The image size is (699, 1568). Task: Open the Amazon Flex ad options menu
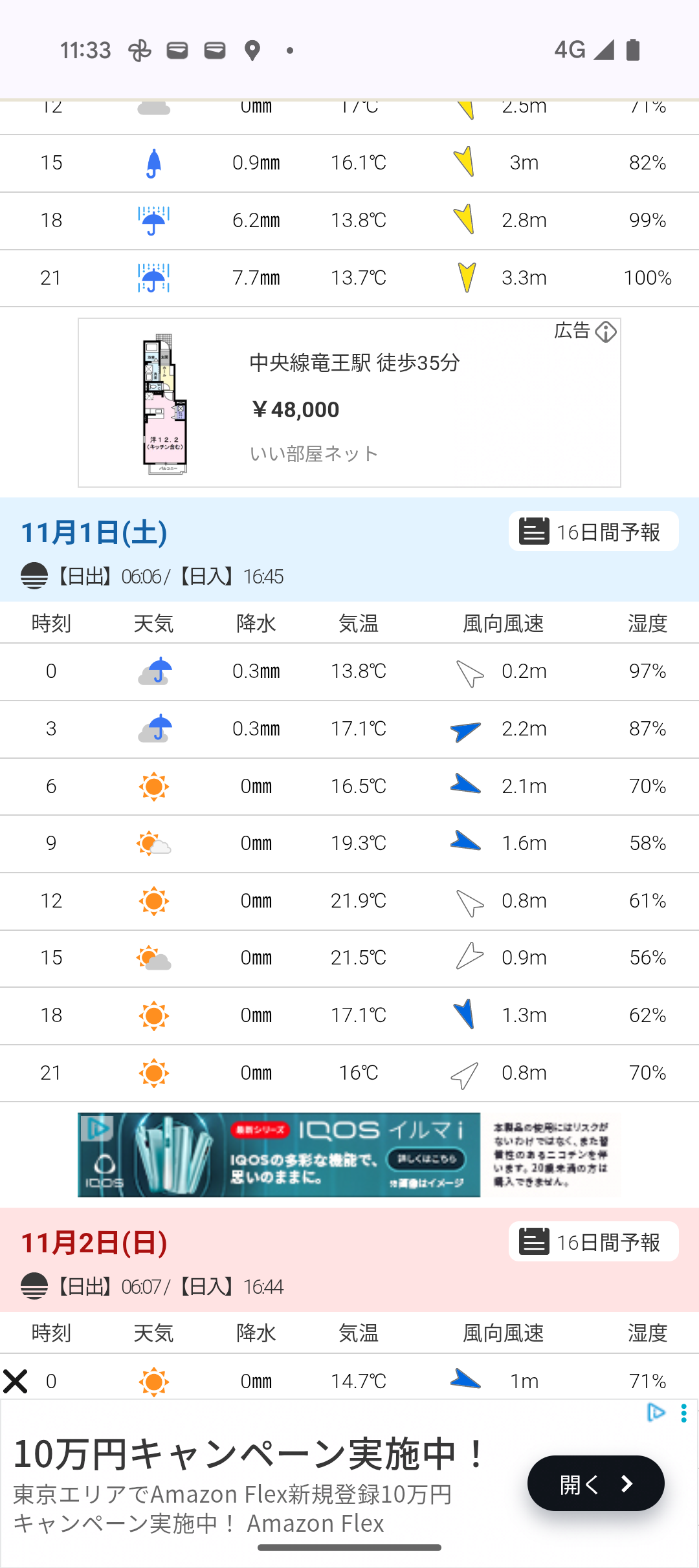[x=683, y=1413]
